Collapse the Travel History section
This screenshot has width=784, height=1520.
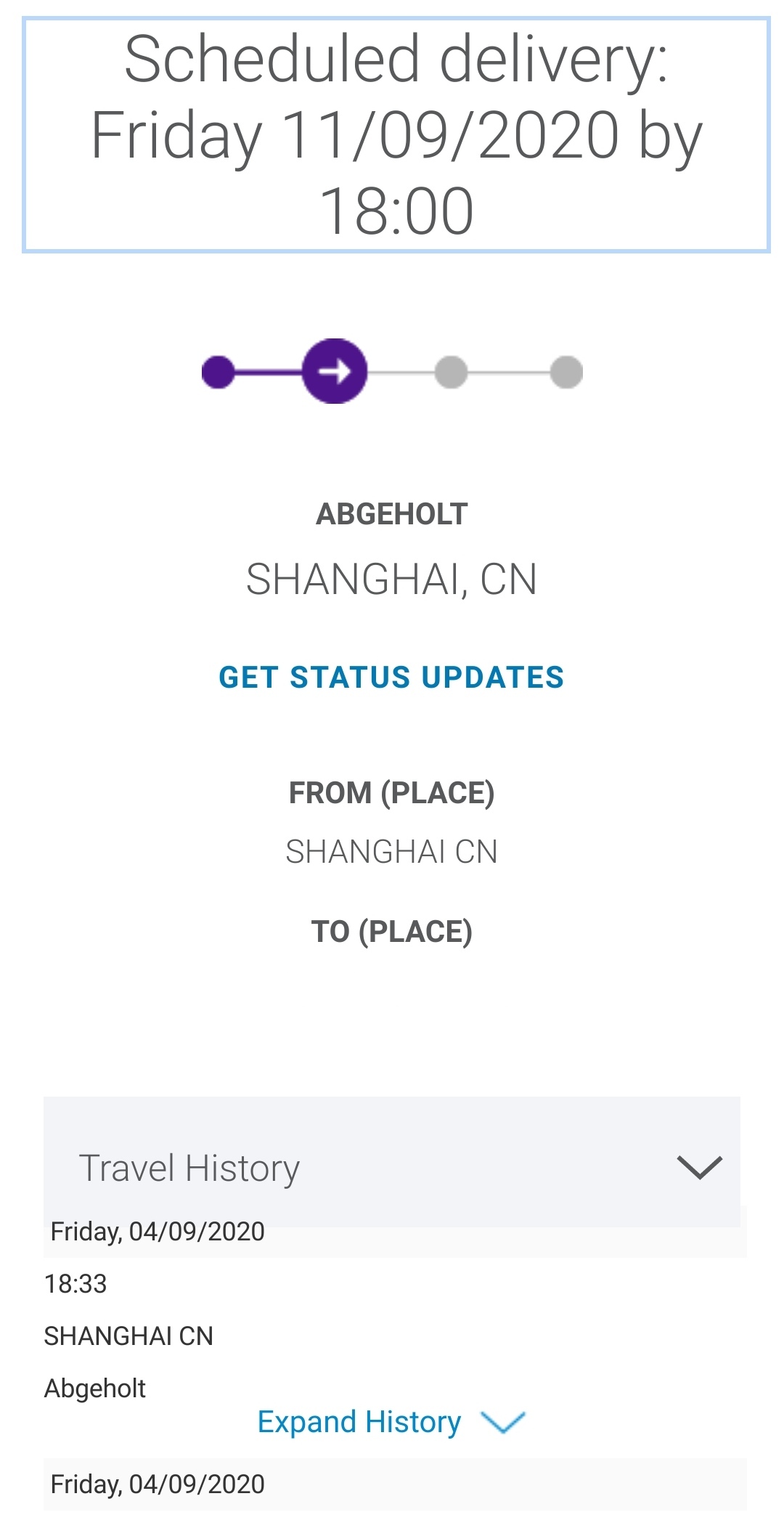[x=698, y=1167]
